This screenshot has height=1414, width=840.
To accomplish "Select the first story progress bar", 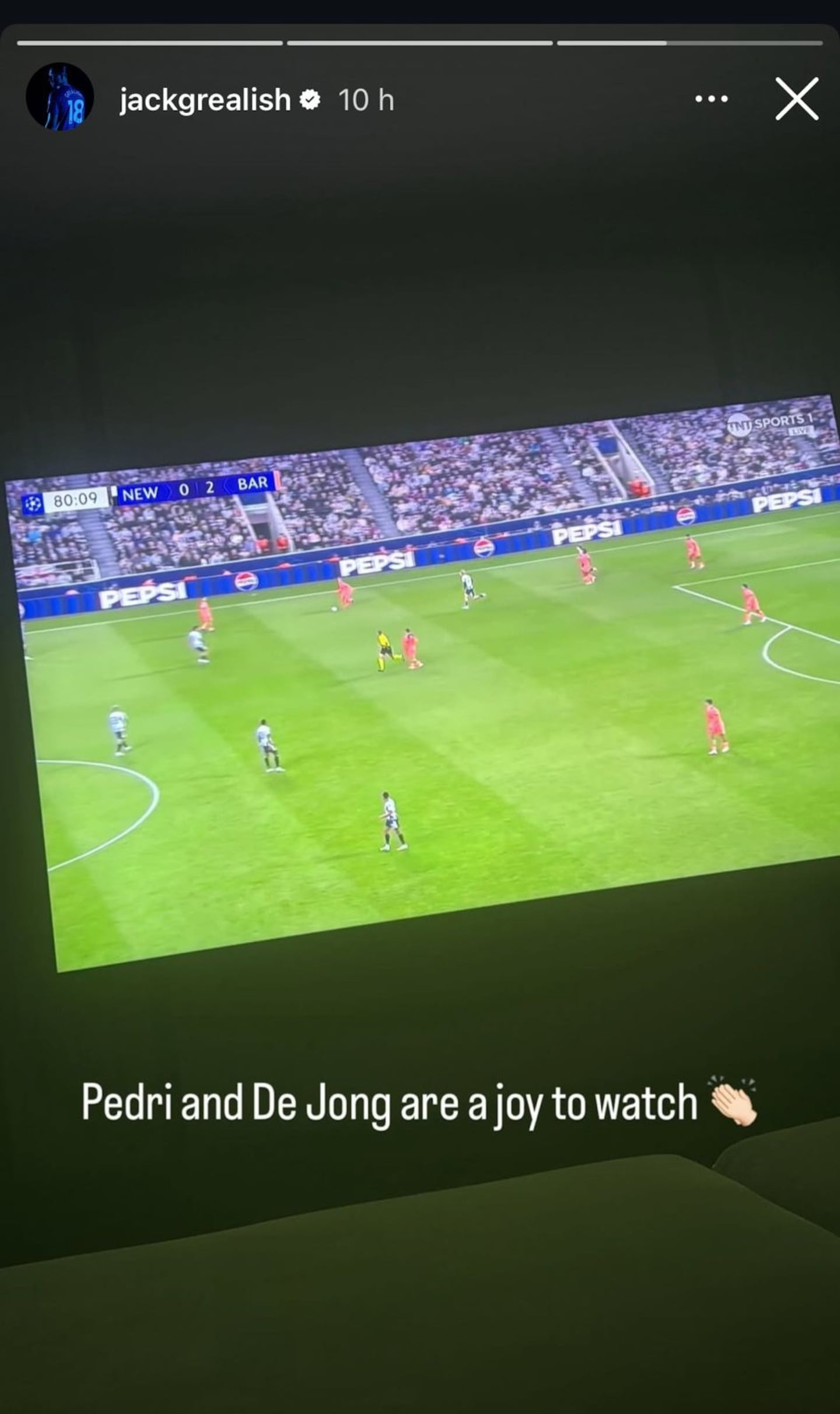I will pos(149,43).
